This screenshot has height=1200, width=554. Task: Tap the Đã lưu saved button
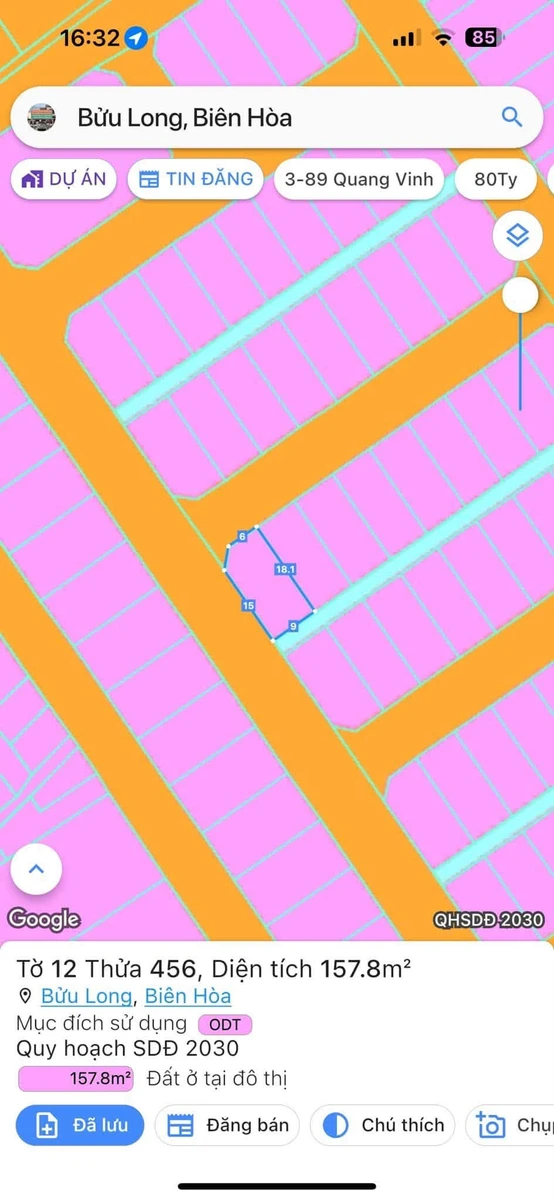(x=80, y=1125)
